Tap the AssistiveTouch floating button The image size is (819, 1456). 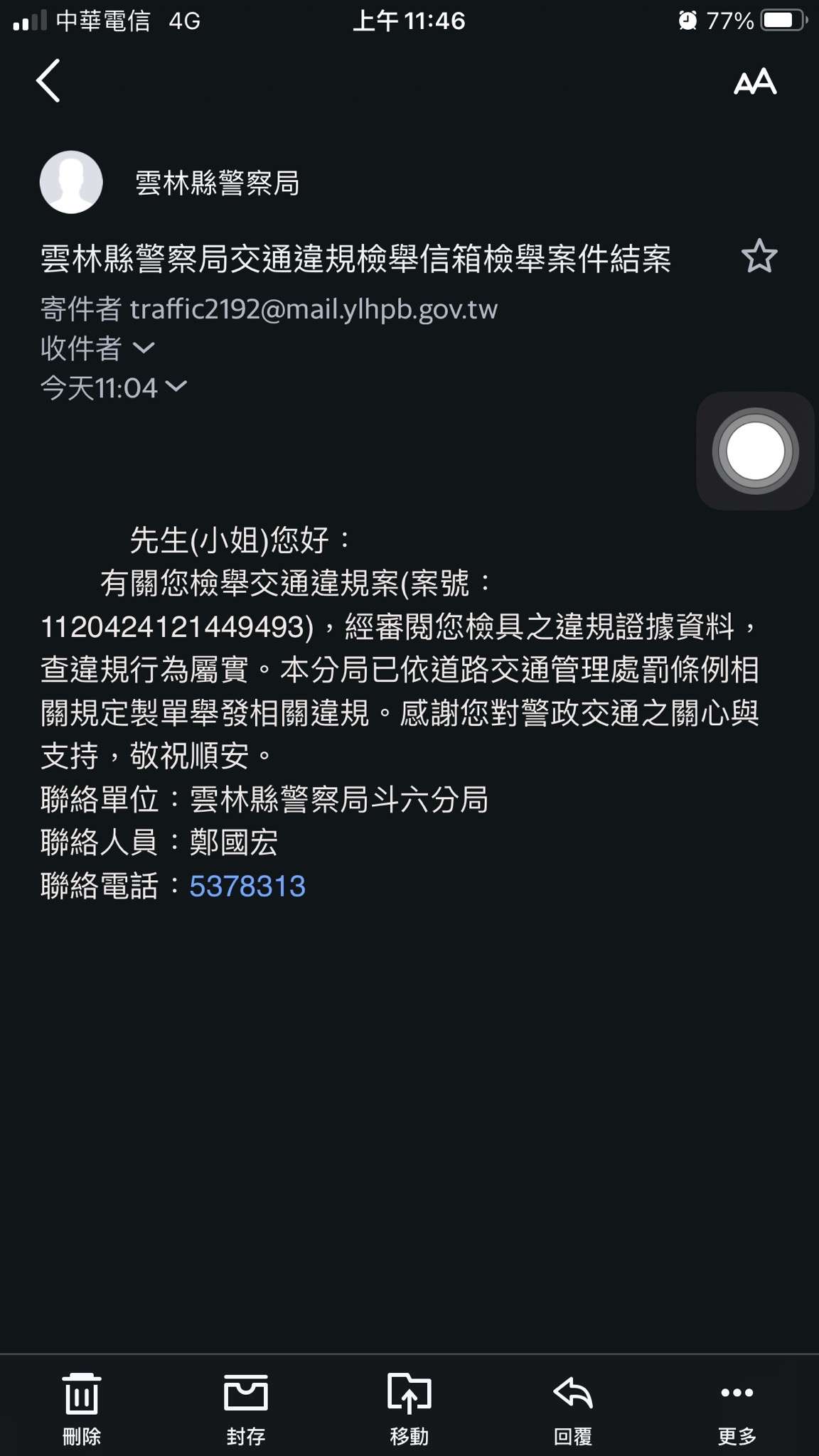756,451
